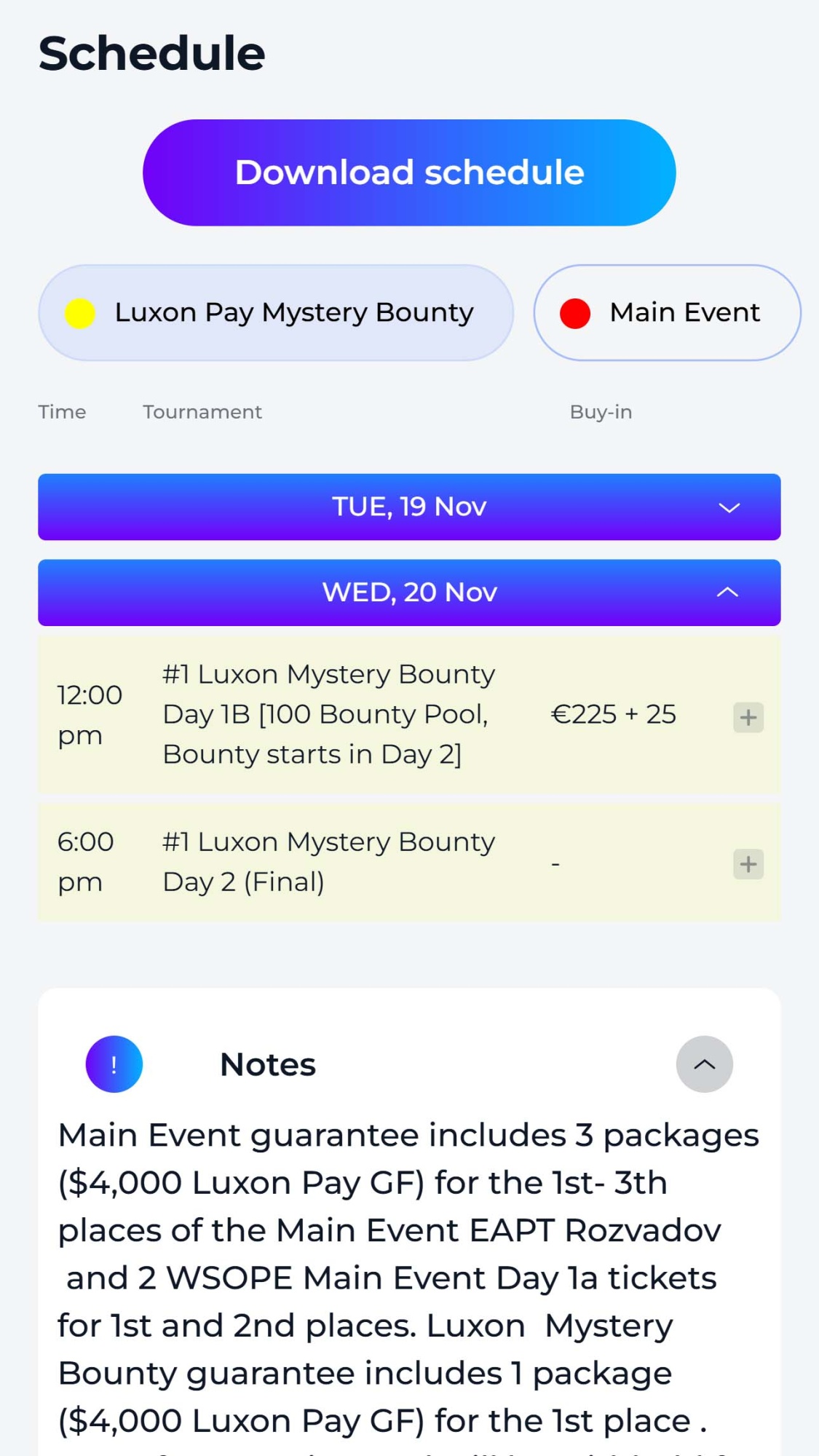Collapse the WED, 20 Nov section
The height and width of the screenshot is (1456, 819).
409,593
